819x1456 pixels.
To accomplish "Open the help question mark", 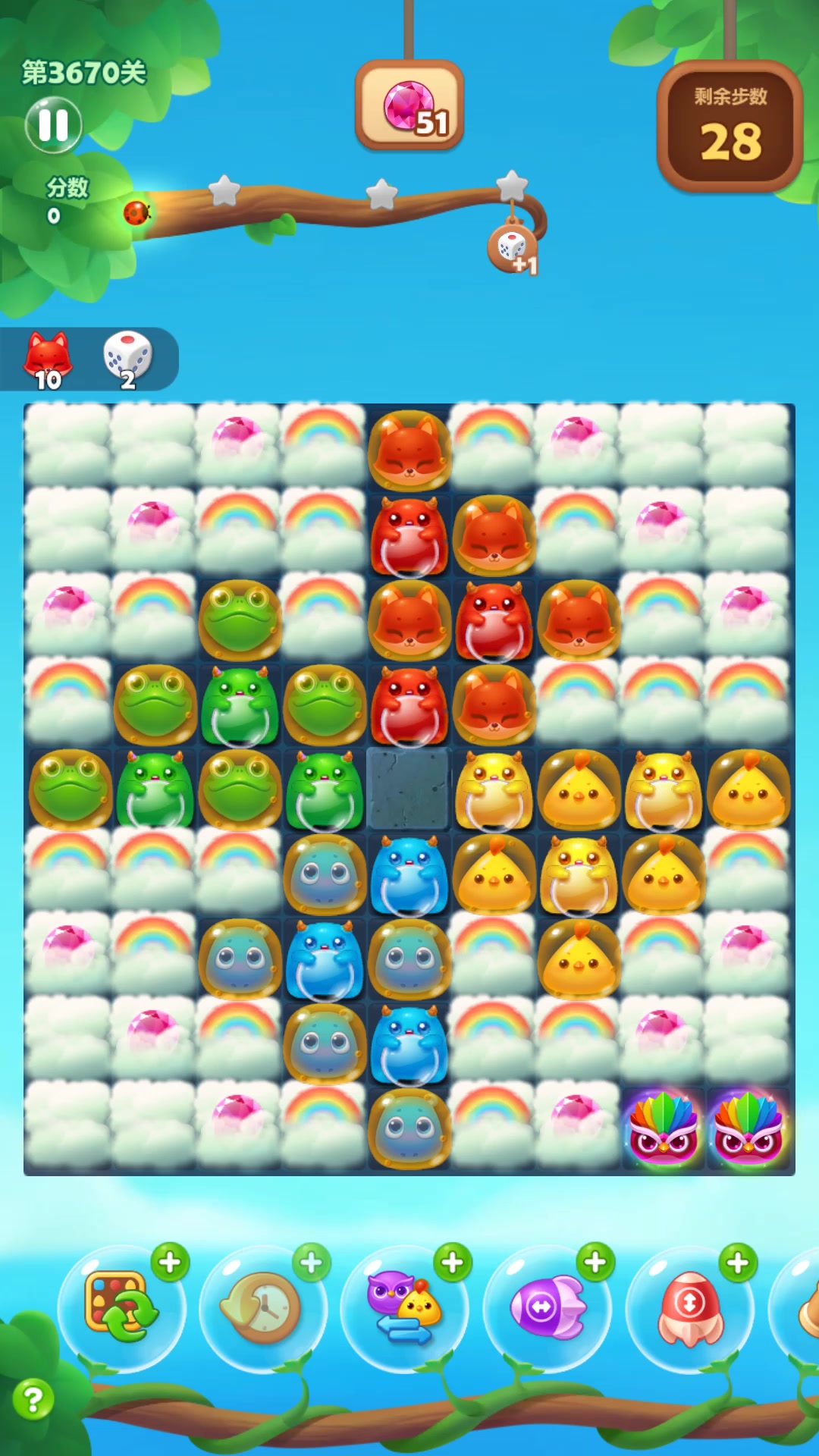I will click(33, 1399).
